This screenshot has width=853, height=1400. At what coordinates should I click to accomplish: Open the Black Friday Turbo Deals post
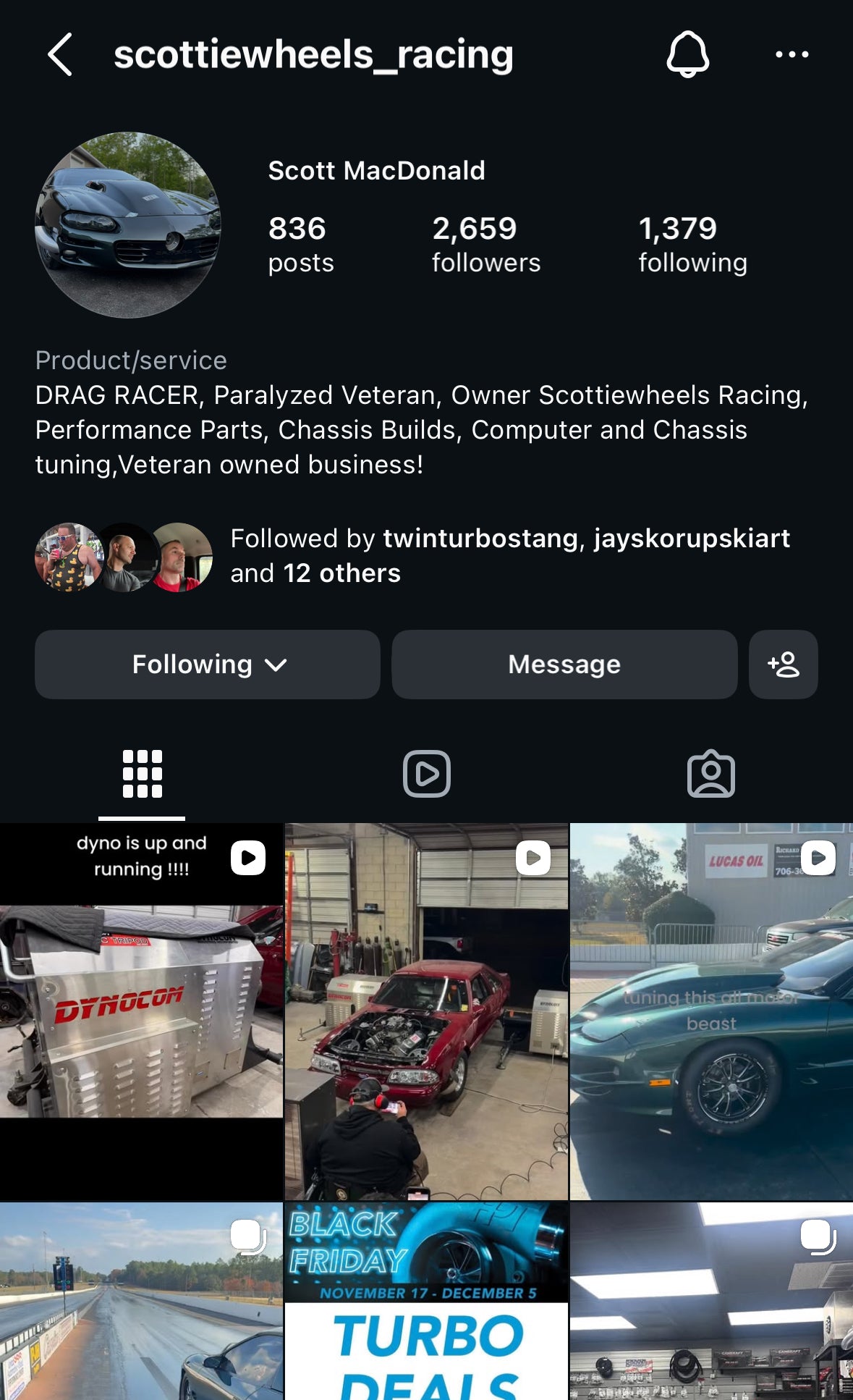point(426,1302)
